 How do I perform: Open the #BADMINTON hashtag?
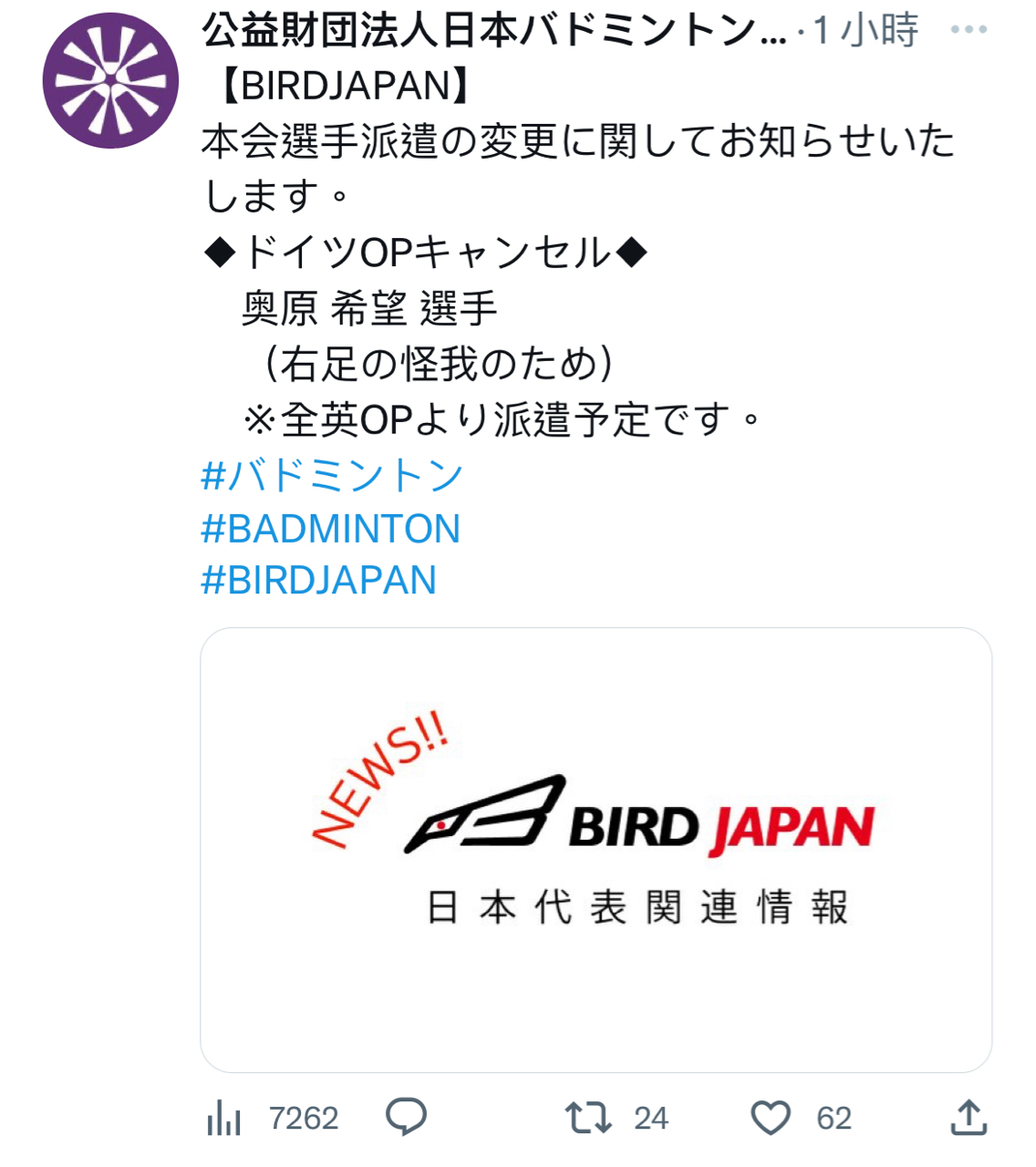tap(330, 529)
